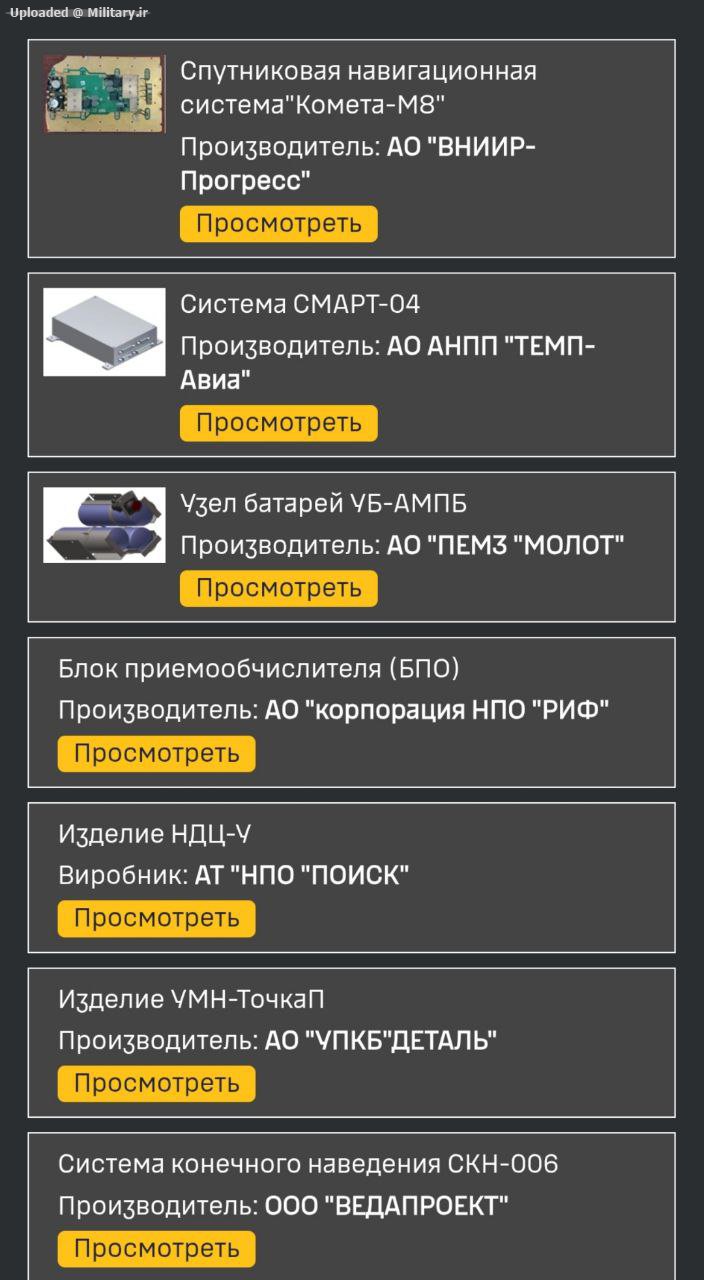Tap Просмотреть for Система конечного наведения СКН-006
The width and height of the screenshot is (704, 1280).
tap(156, 1249)
